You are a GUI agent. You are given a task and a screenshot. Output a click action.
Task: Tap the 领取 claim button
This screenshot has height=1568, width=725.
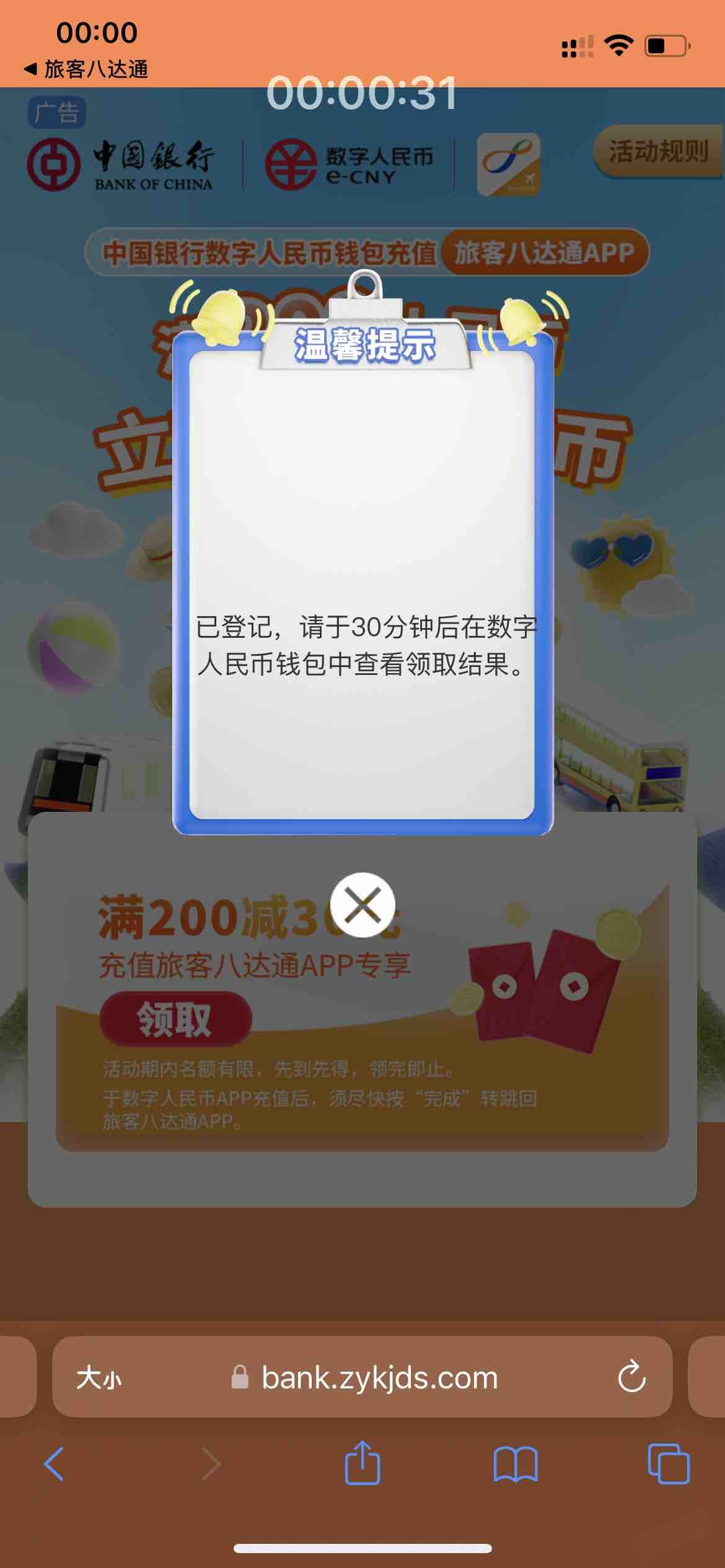(175, 1020)
